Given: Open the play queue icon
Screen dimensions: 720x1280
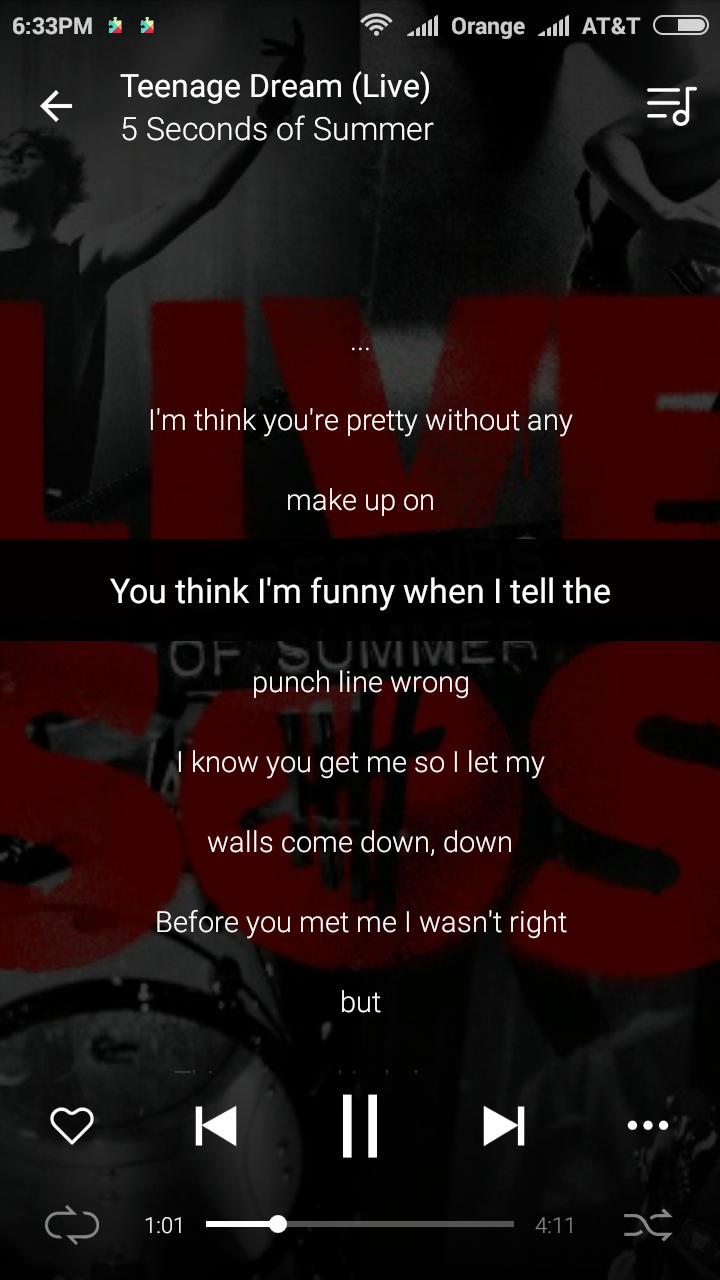Looking at the screenshot, I should [x=670, y=106].
